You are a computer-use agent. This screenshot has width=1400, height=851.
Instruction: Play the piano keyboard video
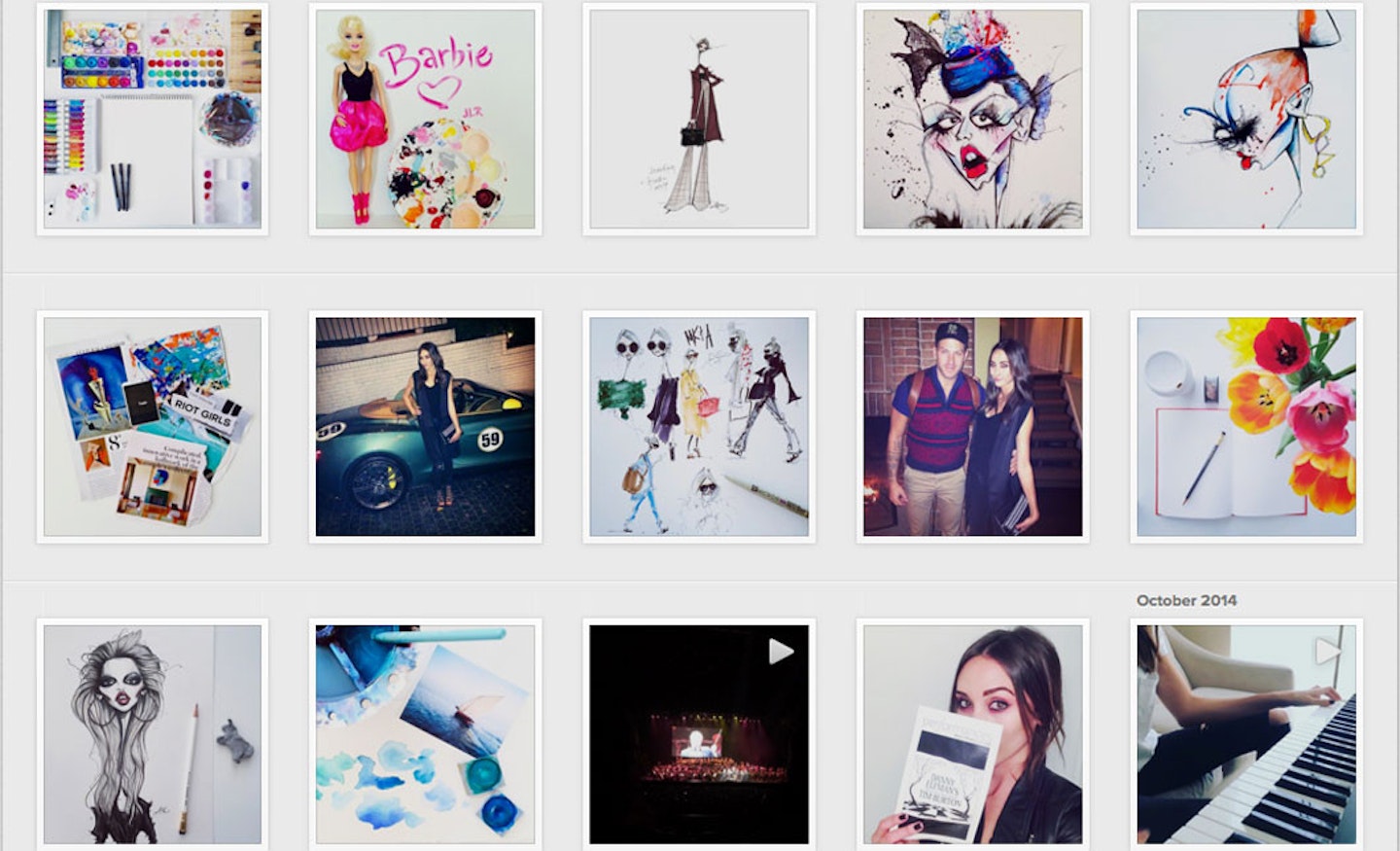coord(1246,734)
